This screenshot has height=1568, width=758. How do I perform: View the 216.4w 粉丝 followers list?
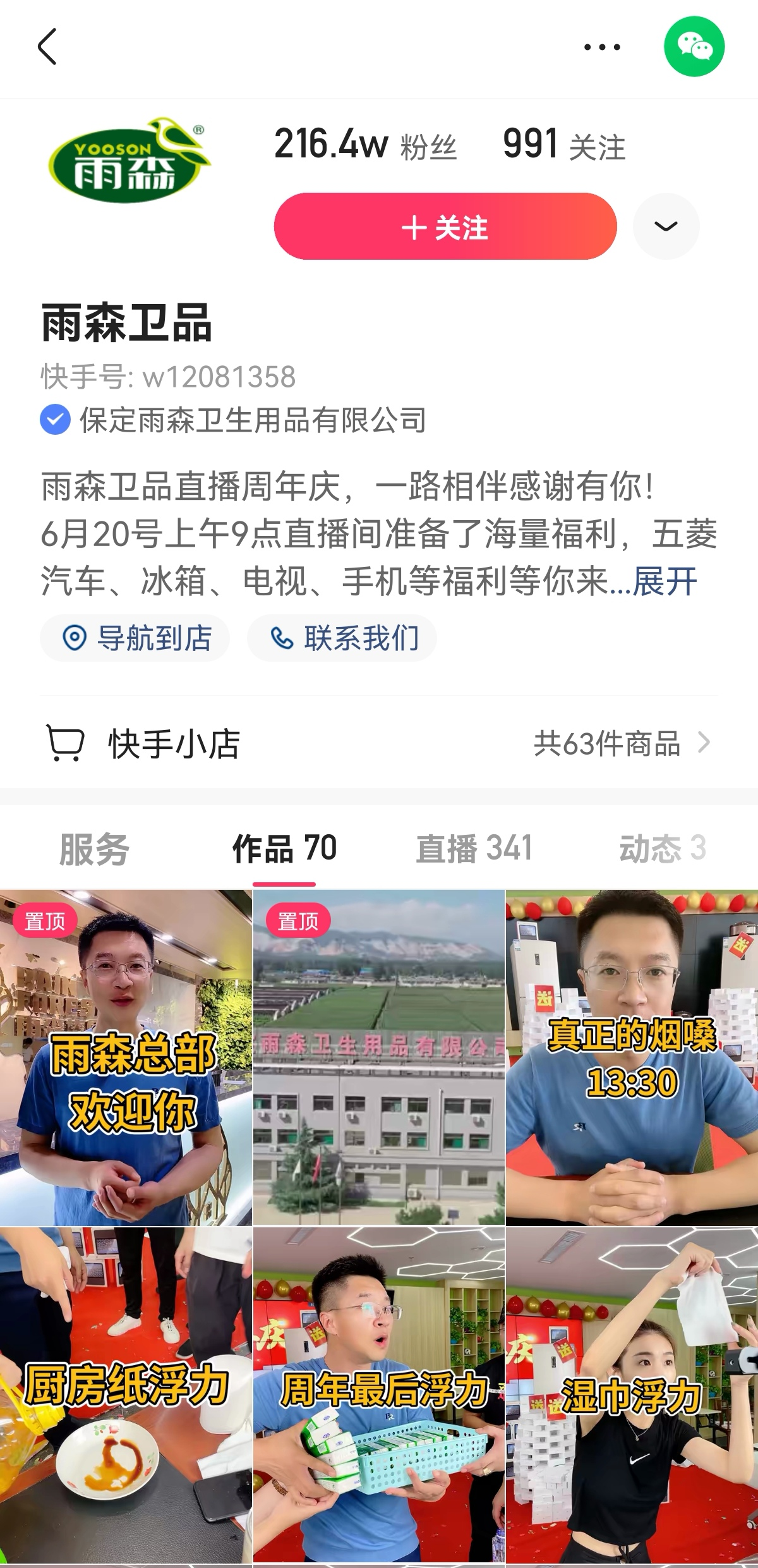tap(365, 144)
